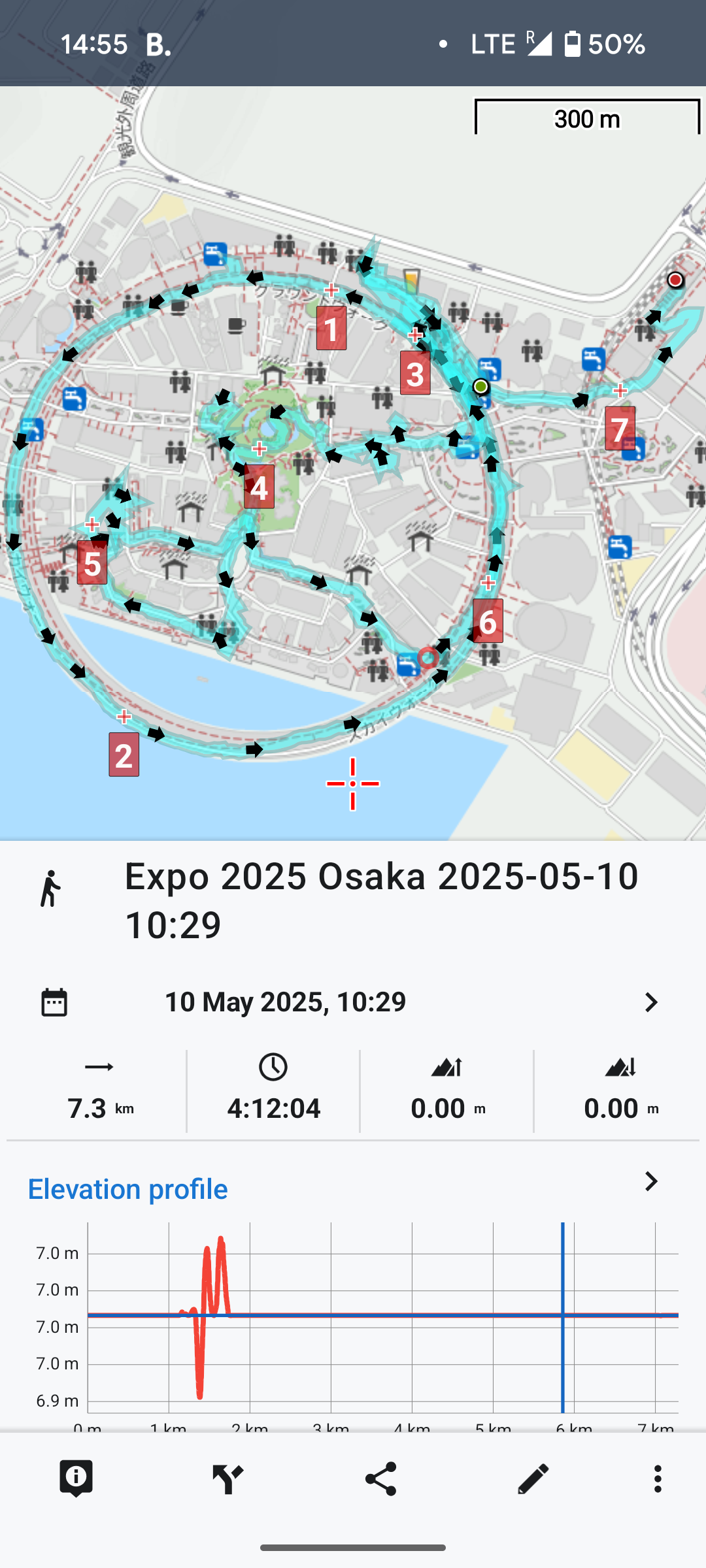Tap waypoint marker 6 on the map

click(x=488, y=621)
